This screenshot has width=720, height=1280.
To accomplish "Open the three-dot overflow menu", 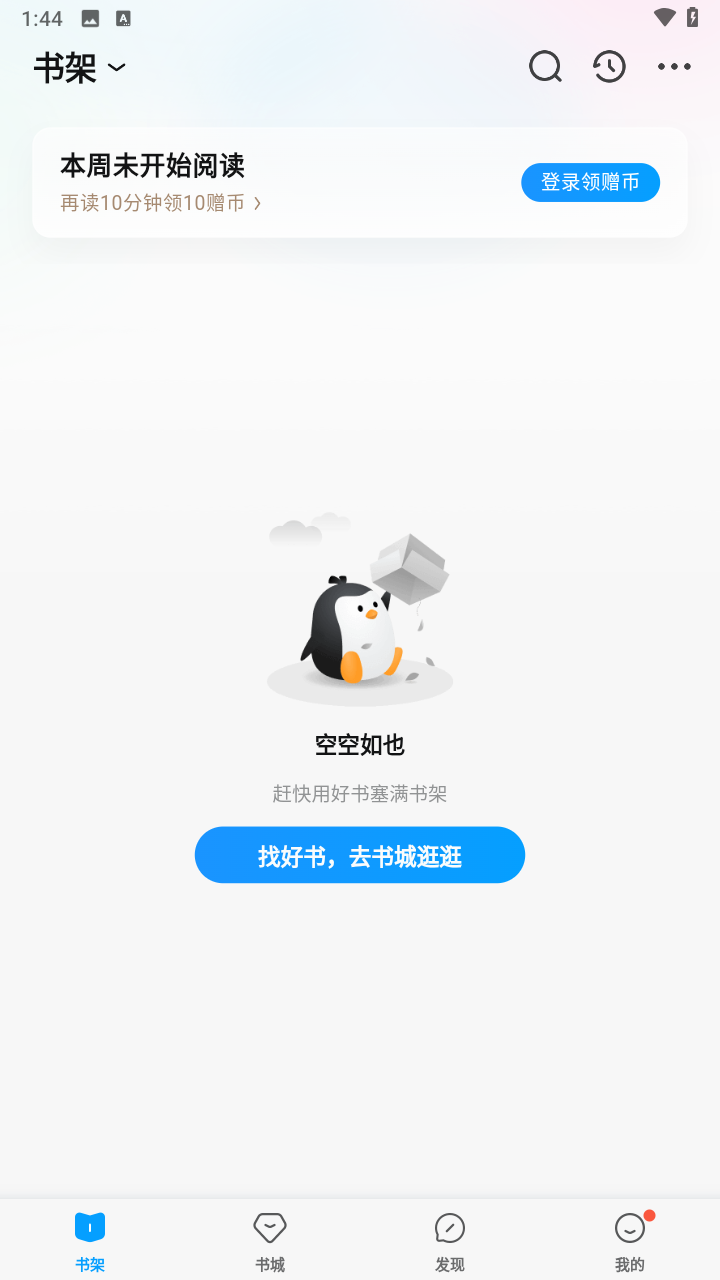I will click(x=674, y=67).
